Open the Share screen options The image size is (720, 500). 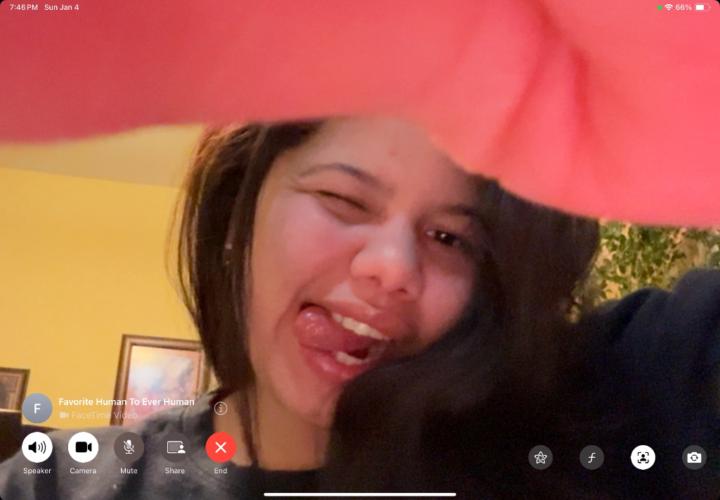[175, 447]
